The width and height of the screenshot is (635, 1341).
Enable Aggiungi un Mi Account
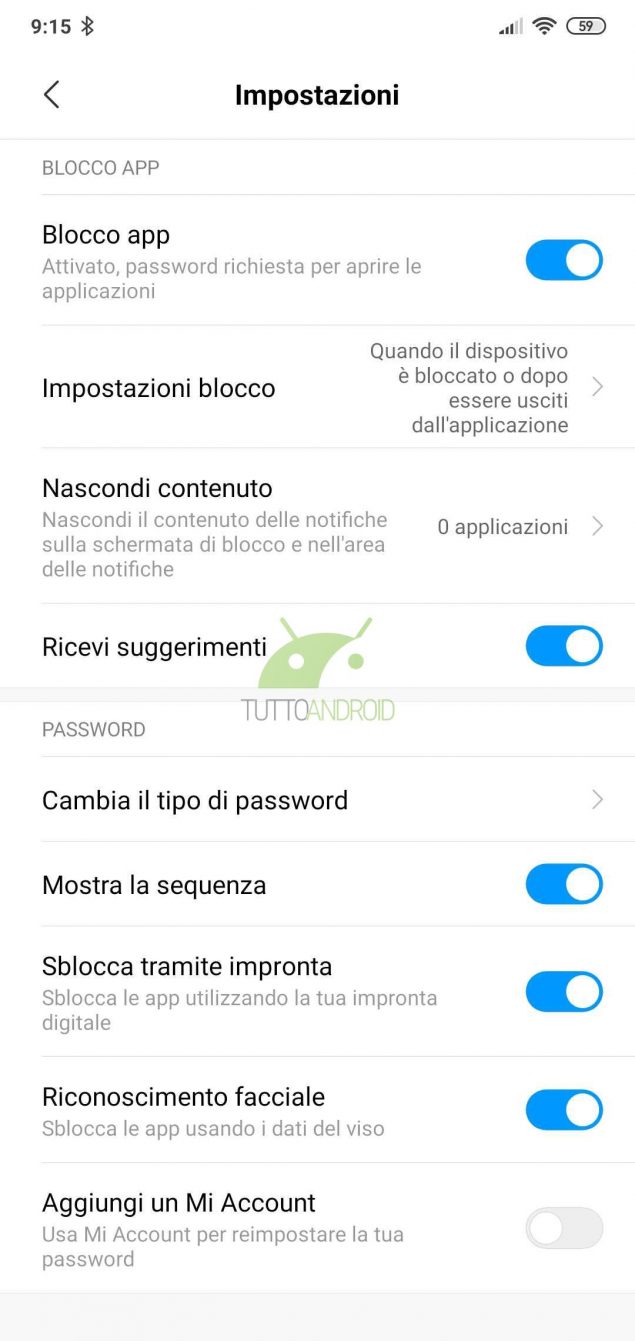coord(564,1228)
